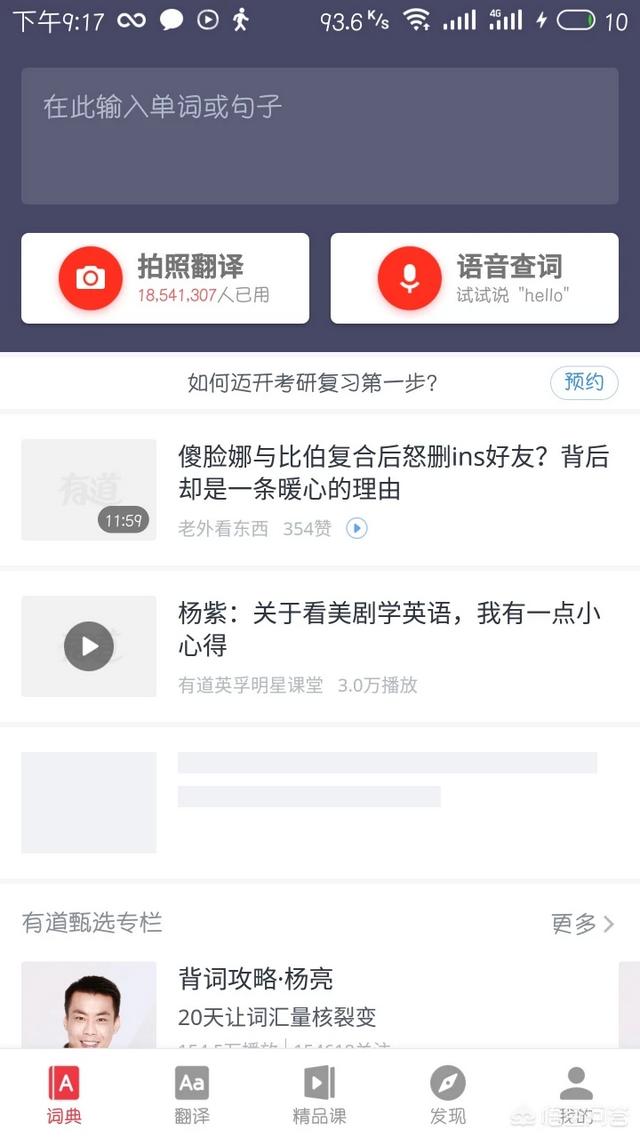Go to the 精品课 tab
The height and width of the screenshot is (1138, 640).
pos(319,1095)
